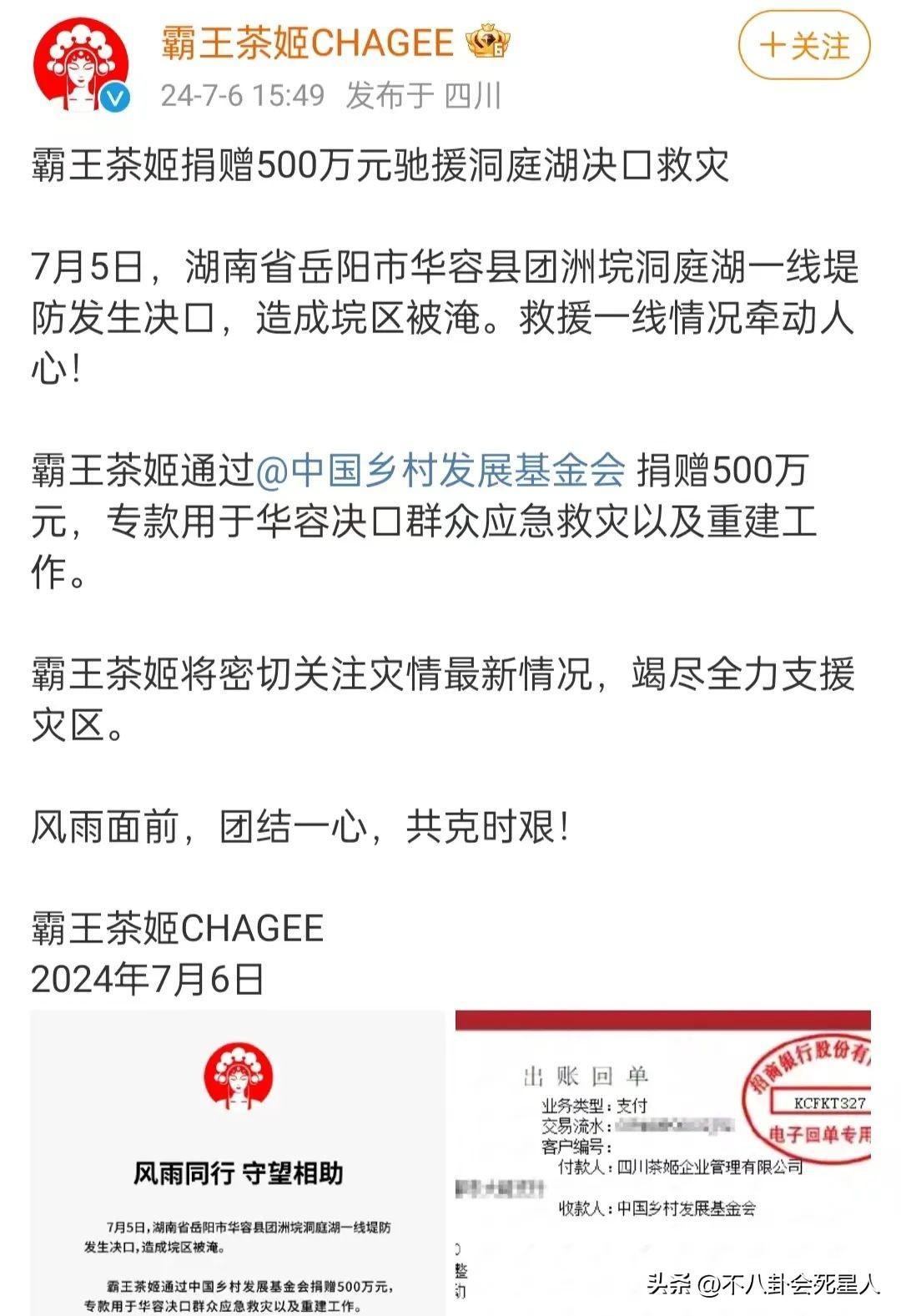Screen dimensions: 901x1316
Task: Open the 霸王茶姬CHAGEE account name
Action: pos(307,42)
